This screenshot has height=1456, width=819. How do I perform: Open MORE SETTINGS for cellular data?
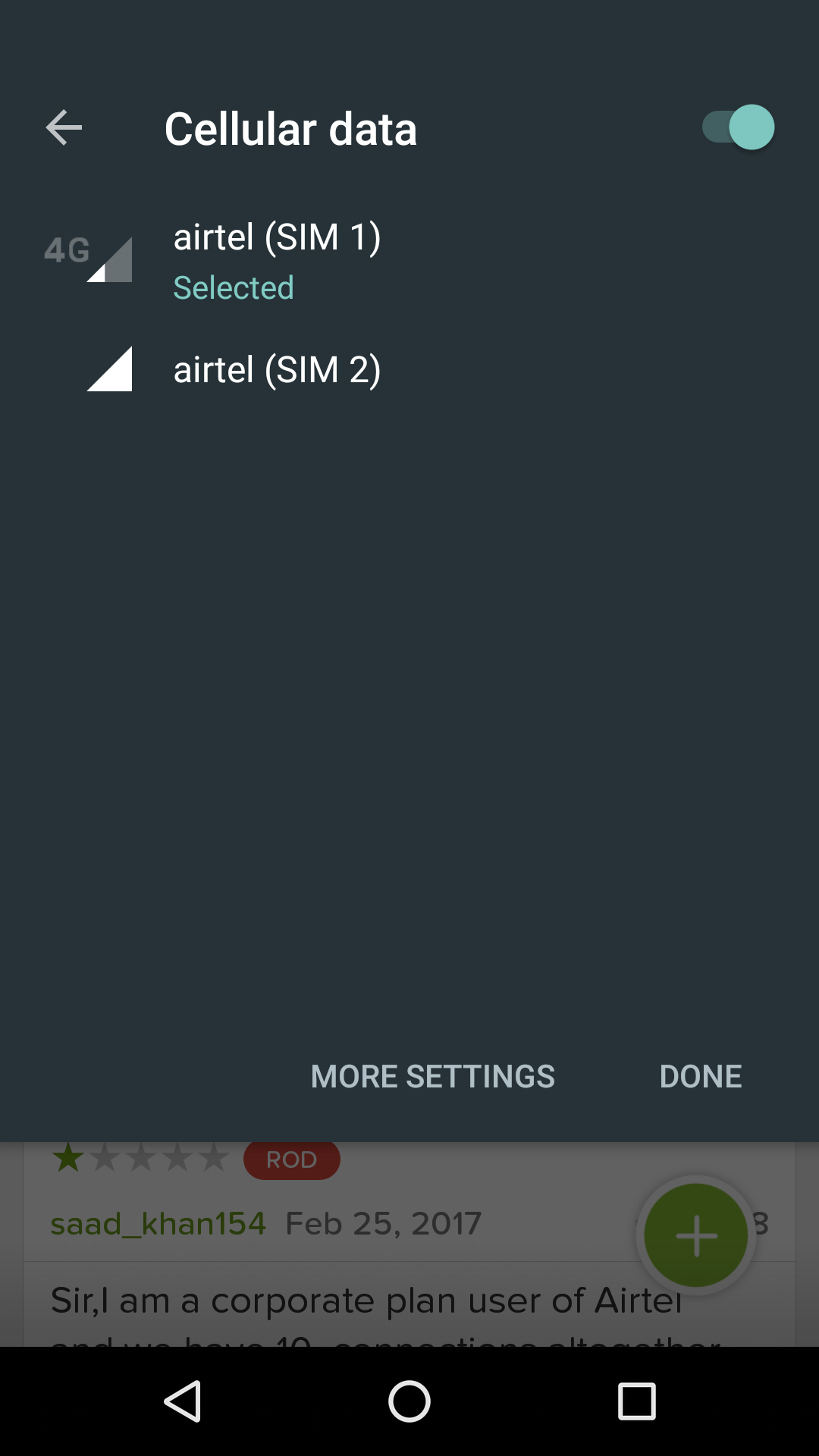point(432,1076)
